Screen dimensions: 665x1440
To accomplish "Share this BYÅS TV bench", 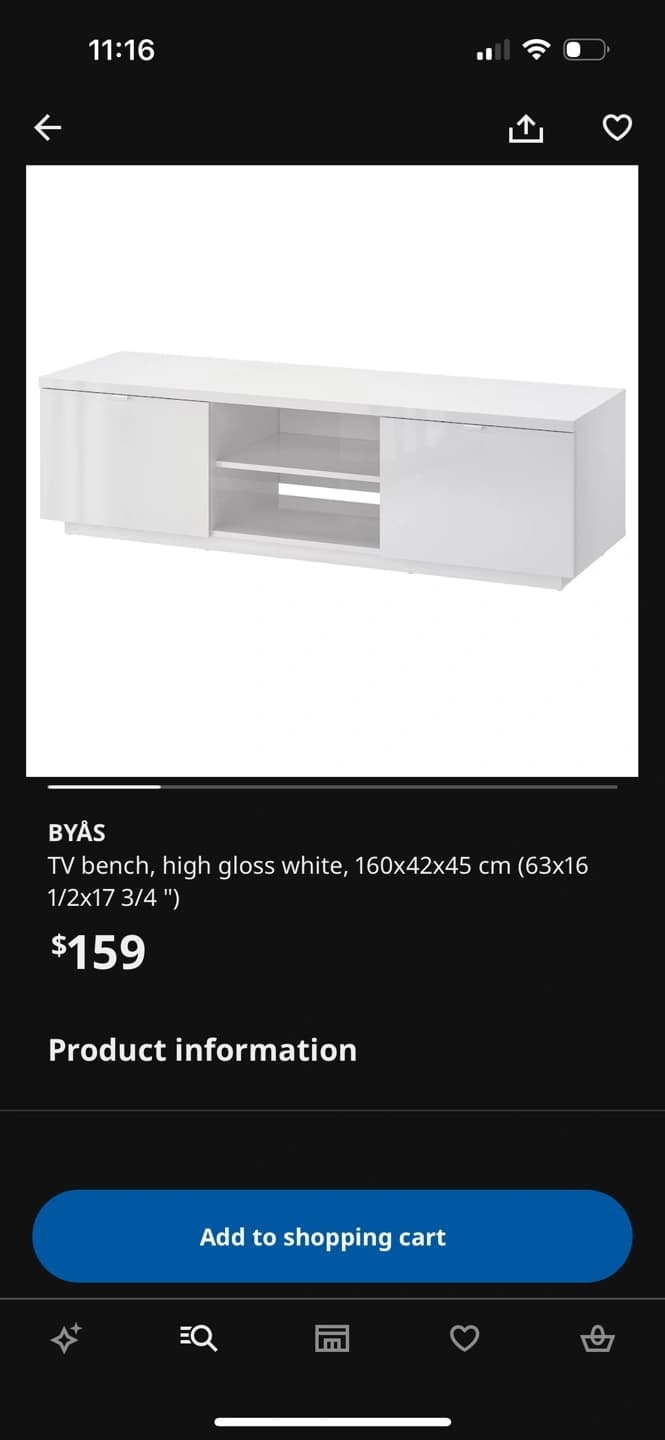I will point(526,128).
